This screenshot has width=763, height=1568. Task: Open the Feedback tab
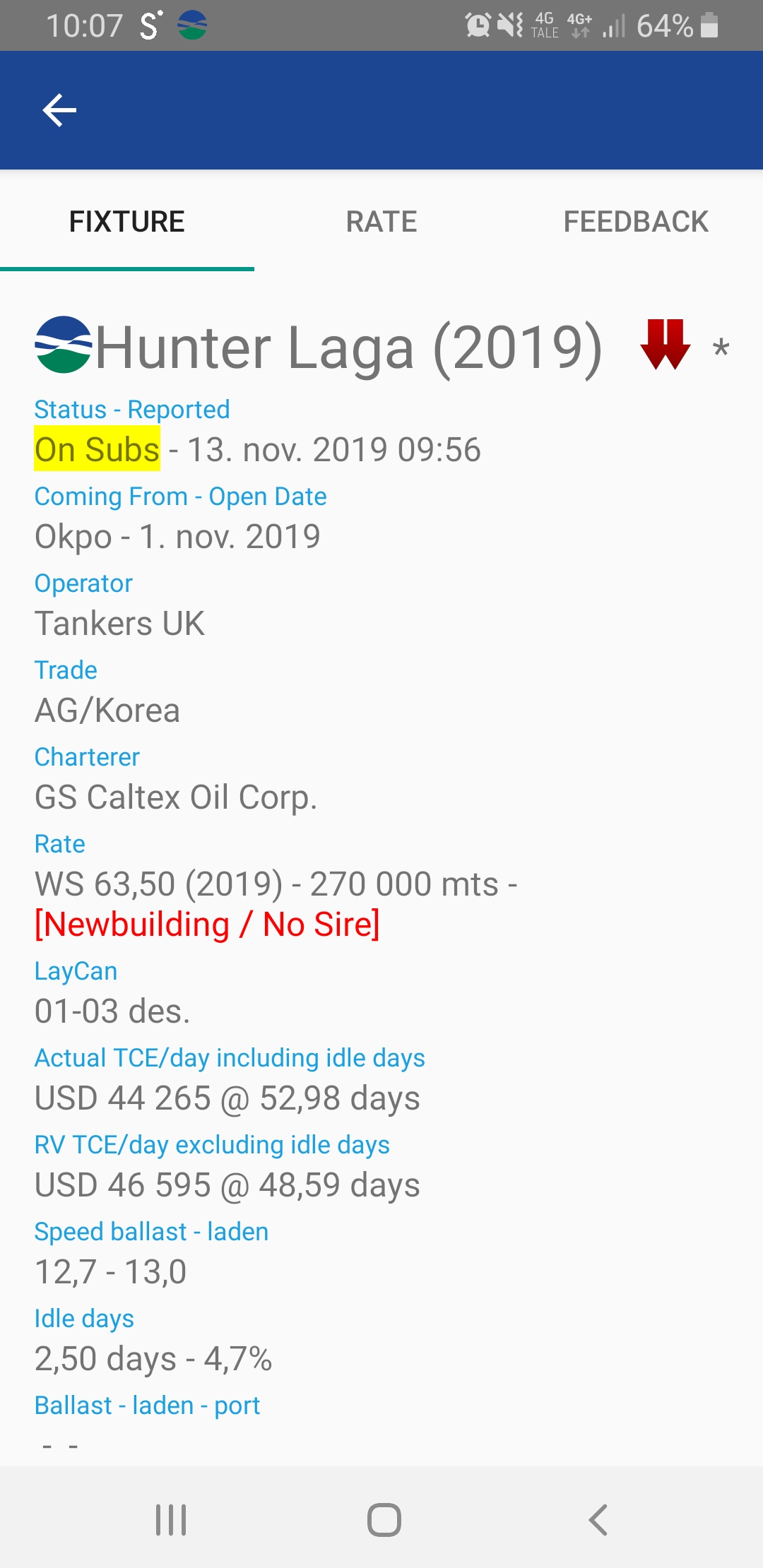tap(636, 222)
